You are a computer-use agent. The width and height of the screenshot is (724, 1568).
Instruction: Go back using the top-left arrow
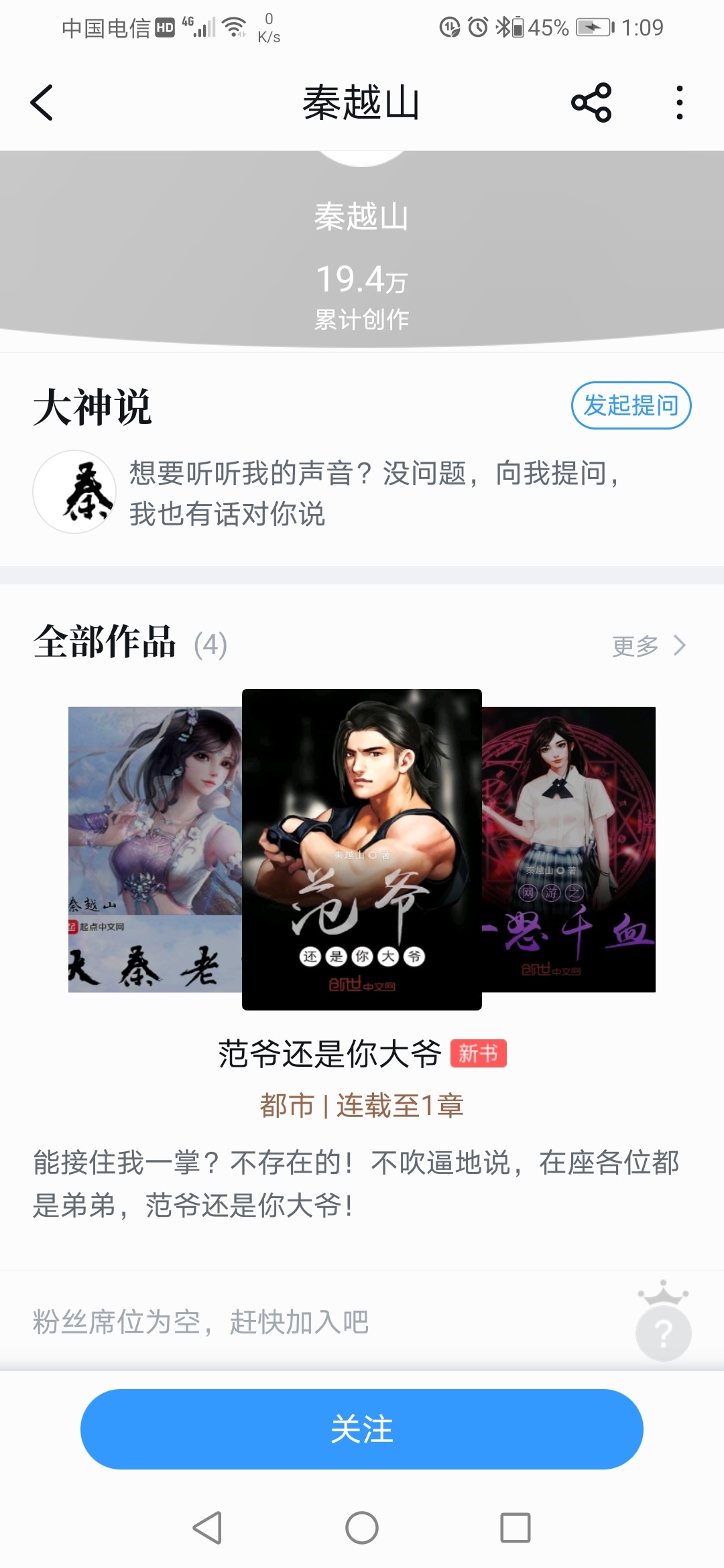tap(42, 103)
